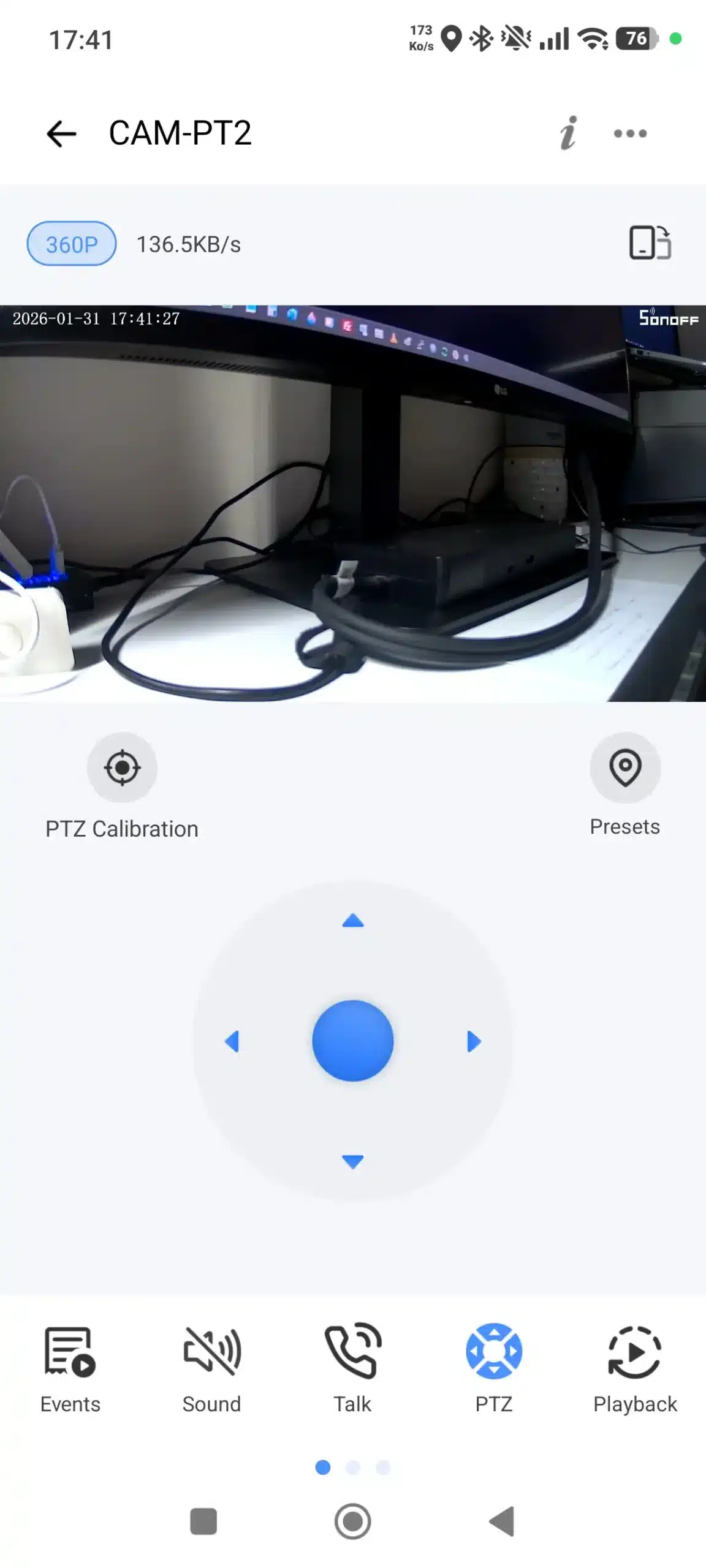
Task: Go back from the CAM-PT2 screen
Action: click(61, 134)
